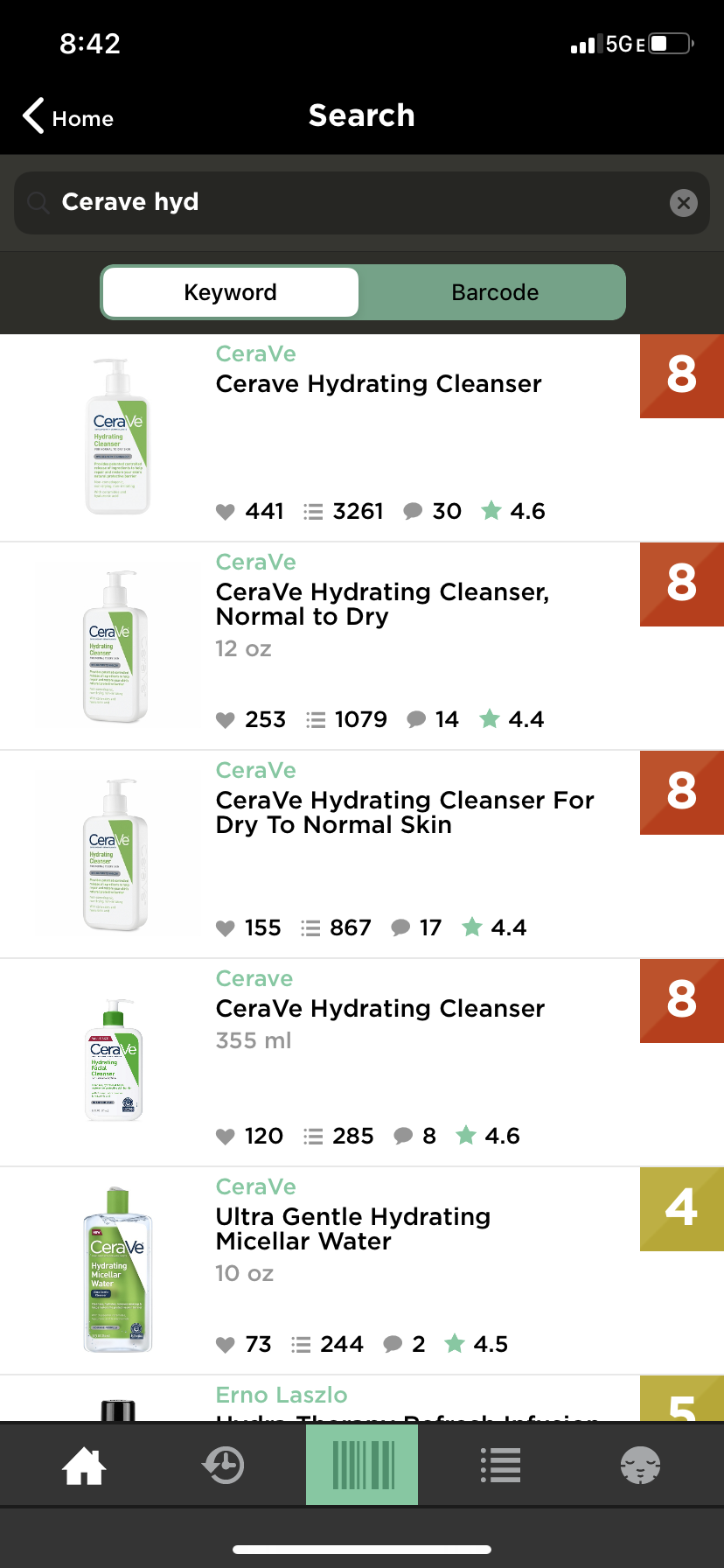Open the history tab
Viewport: 724px width, 1568px height.
223,1465
